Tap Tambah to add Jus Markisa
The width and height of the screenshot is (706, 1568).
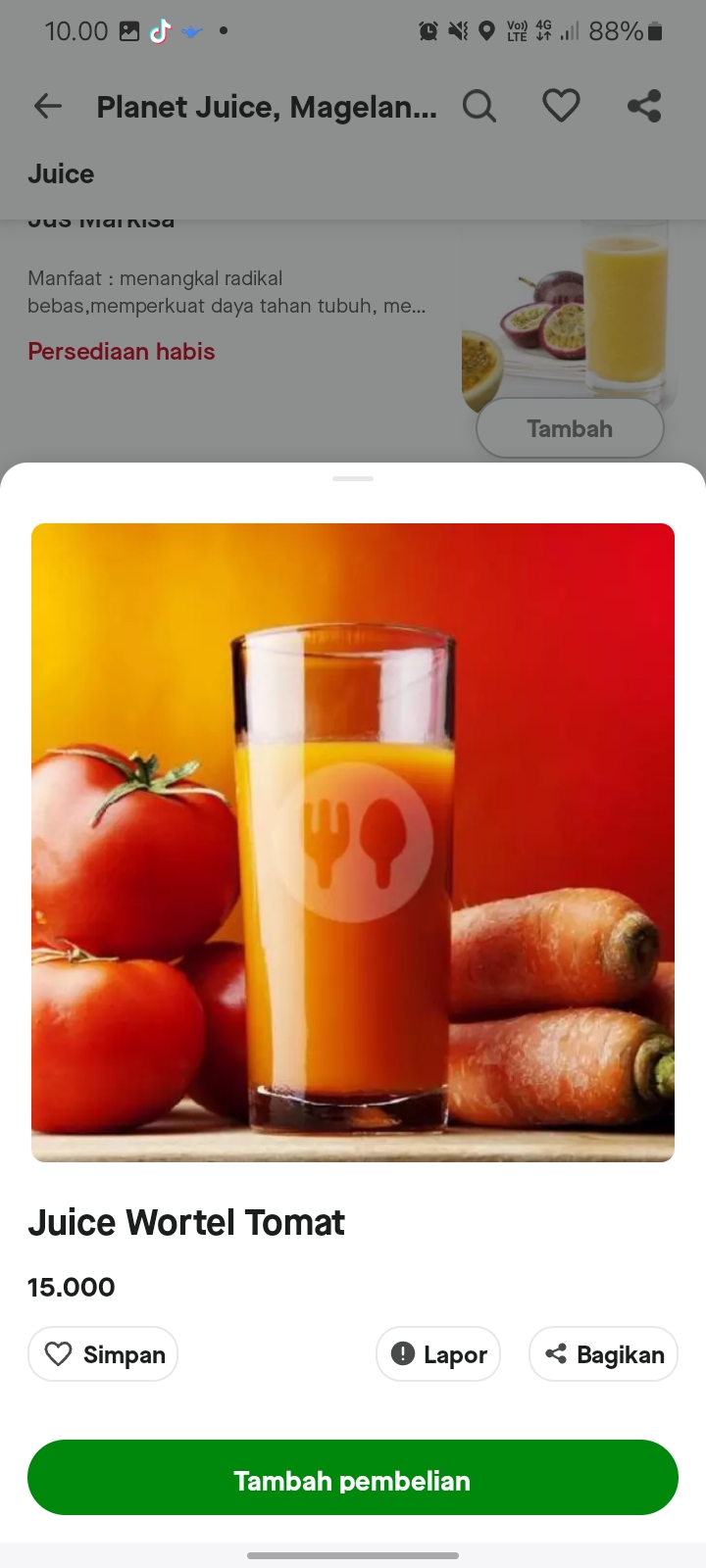tap(570, 428)
